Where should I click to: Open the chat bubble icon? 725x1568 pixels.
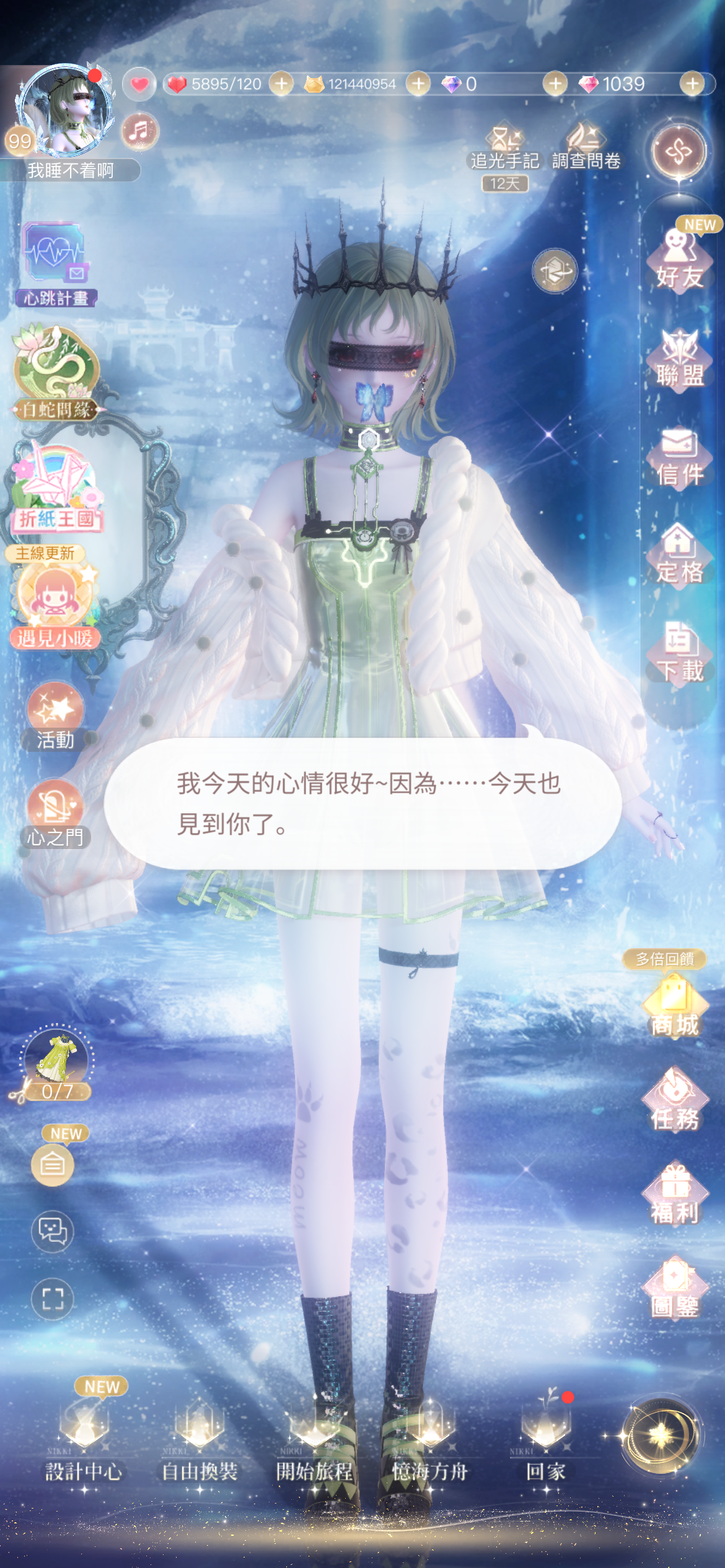coord(53,1231)
